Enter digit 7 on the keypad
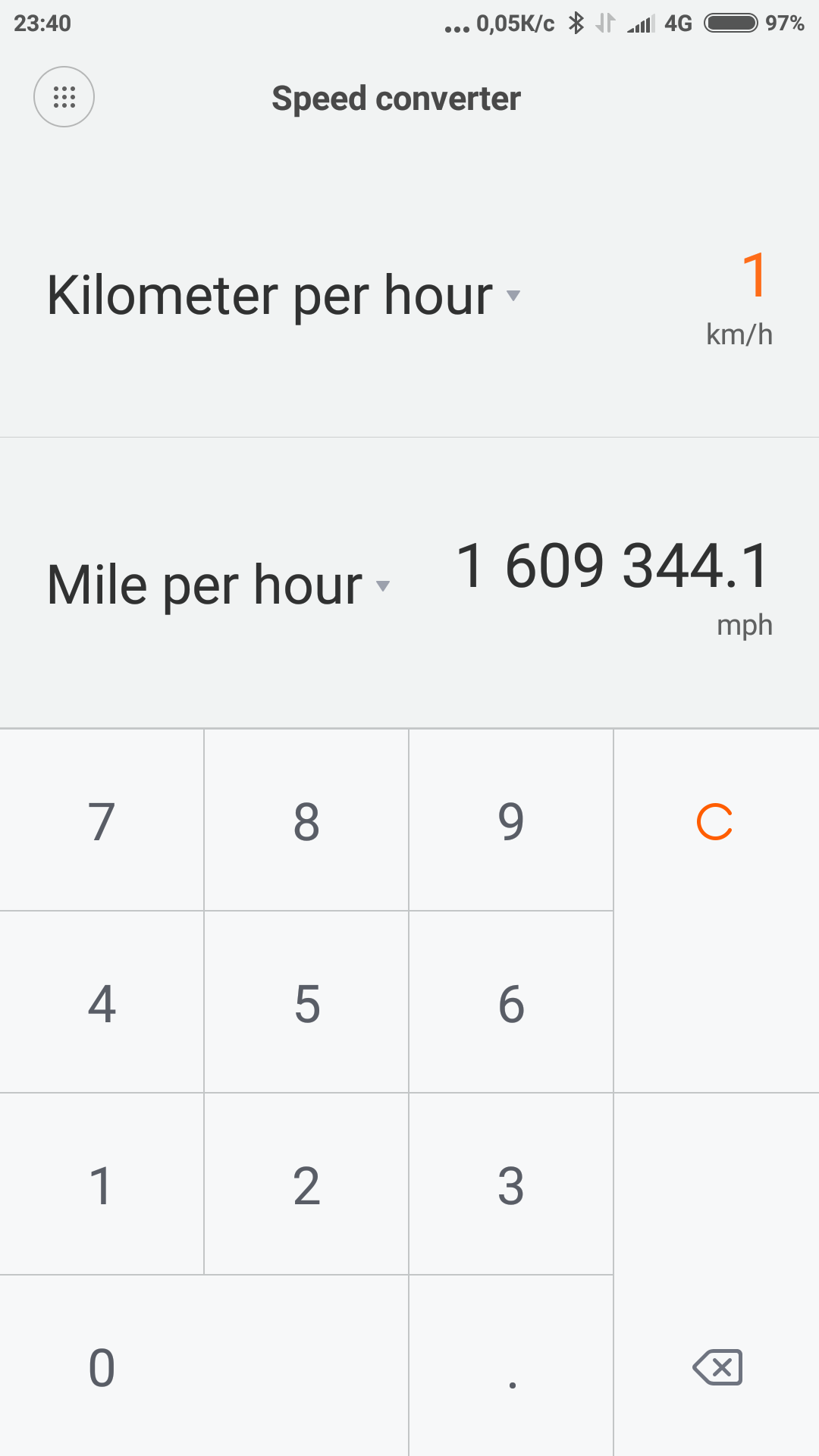This screenshot has width=819, height=1456. [102, 820]
